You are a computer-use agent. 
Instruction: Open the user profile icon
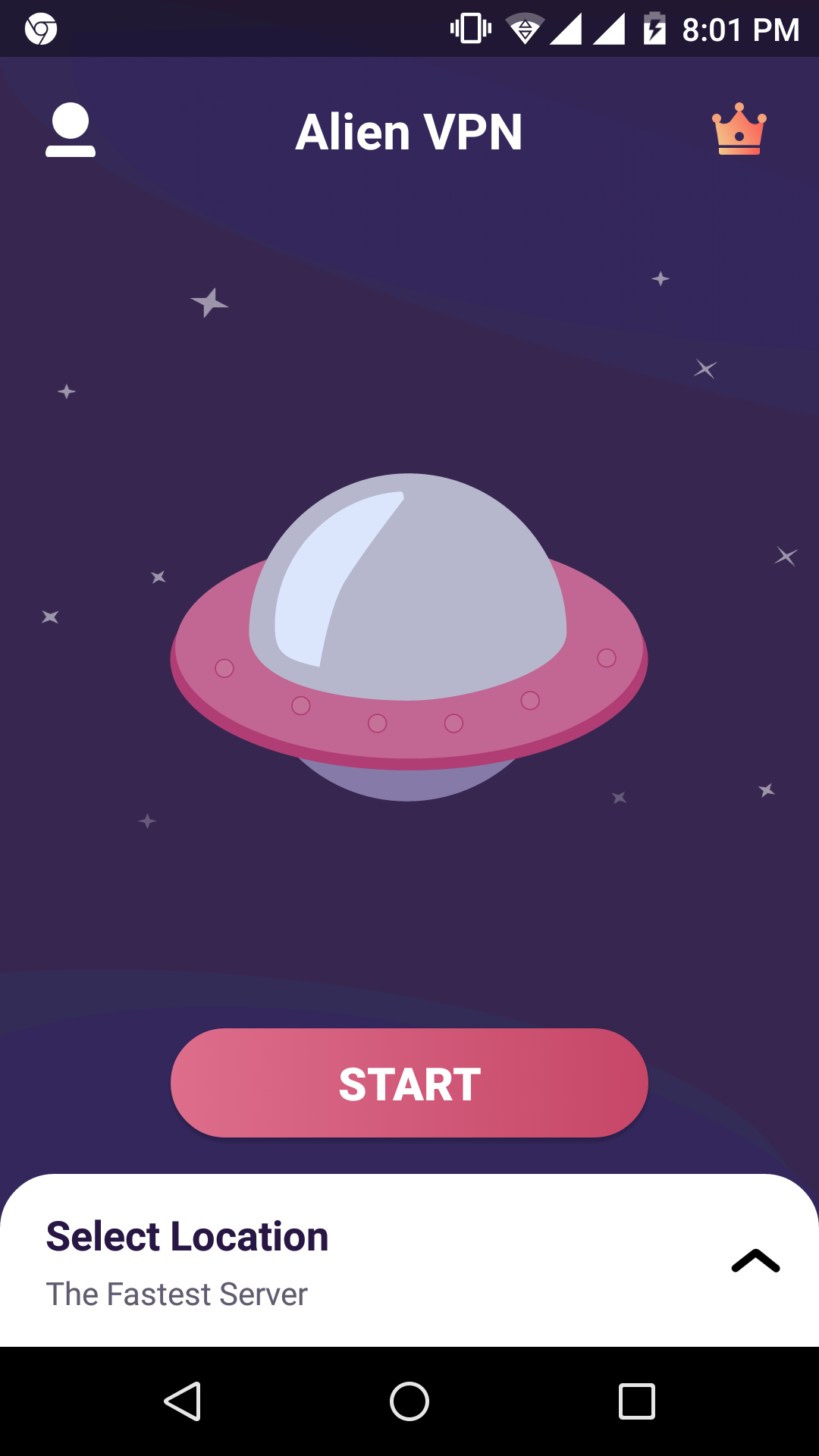click(71, 130)
